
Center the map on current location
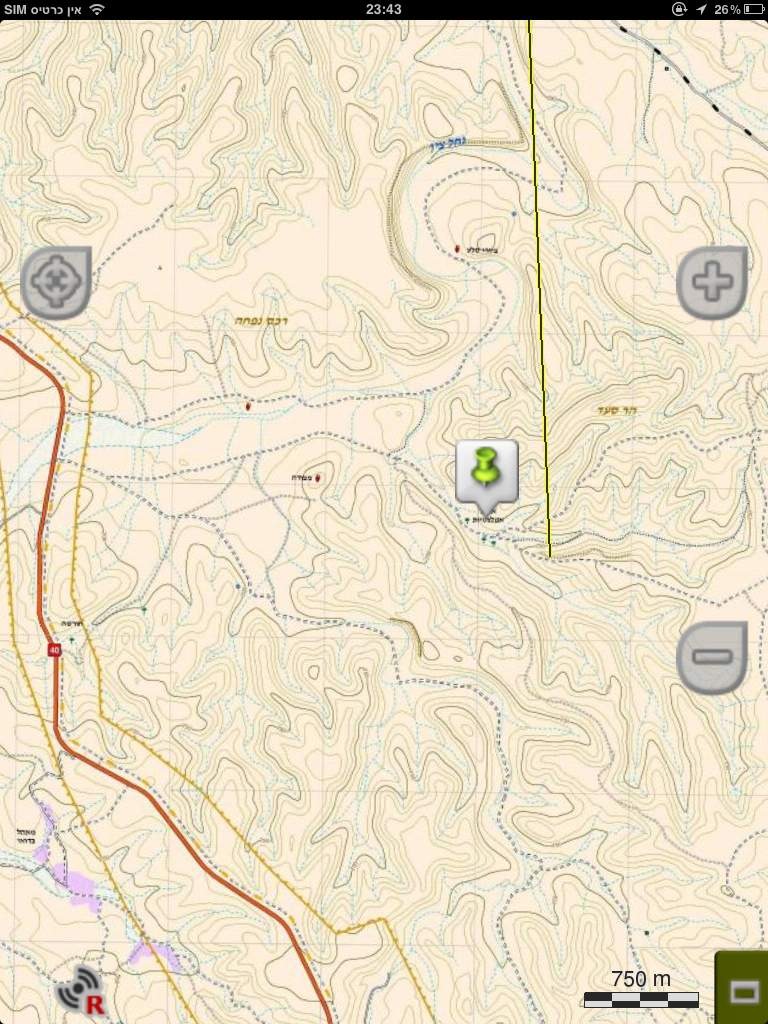56,283
